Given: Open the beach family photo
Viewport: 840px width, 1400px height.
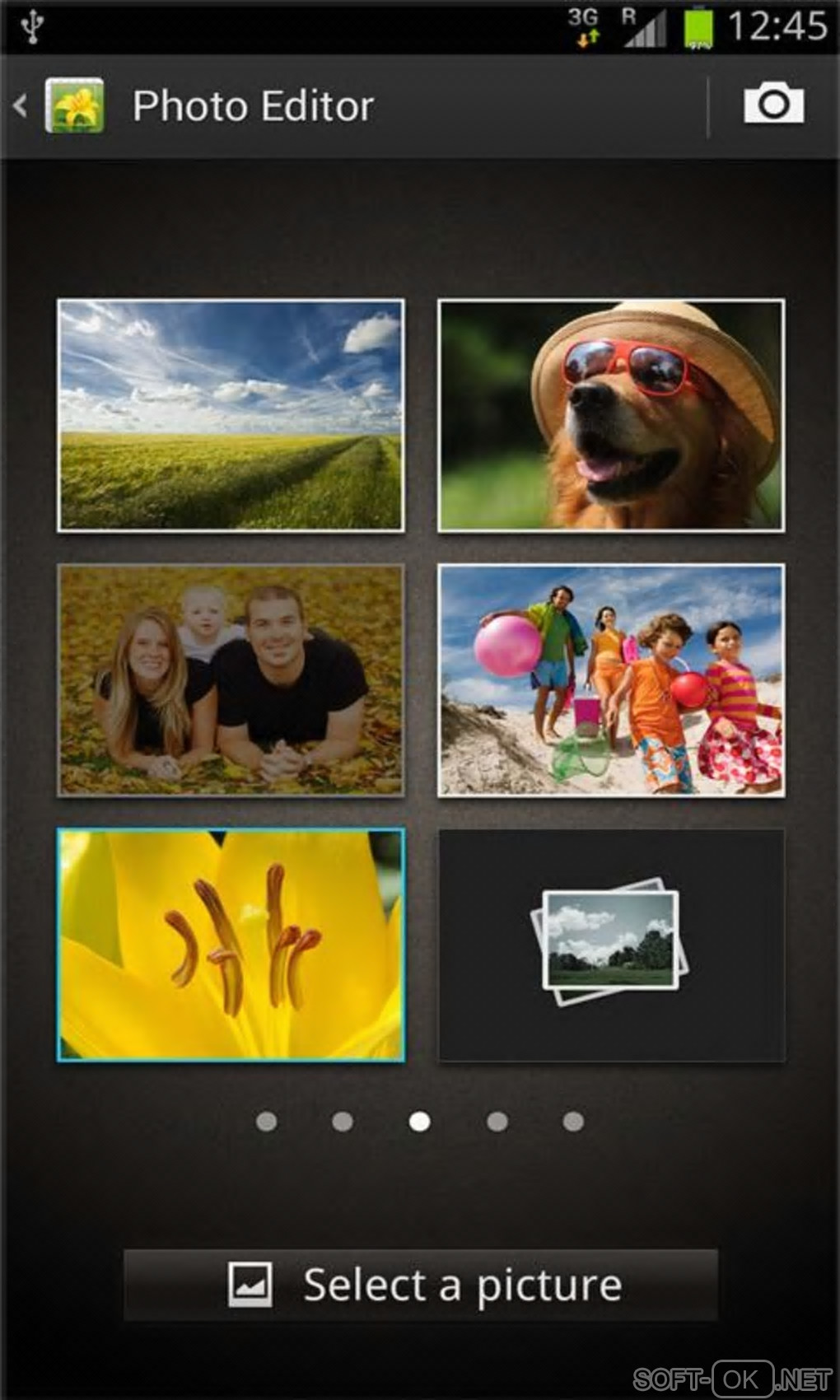Looking at the screenshot, I should coord(611,680).
